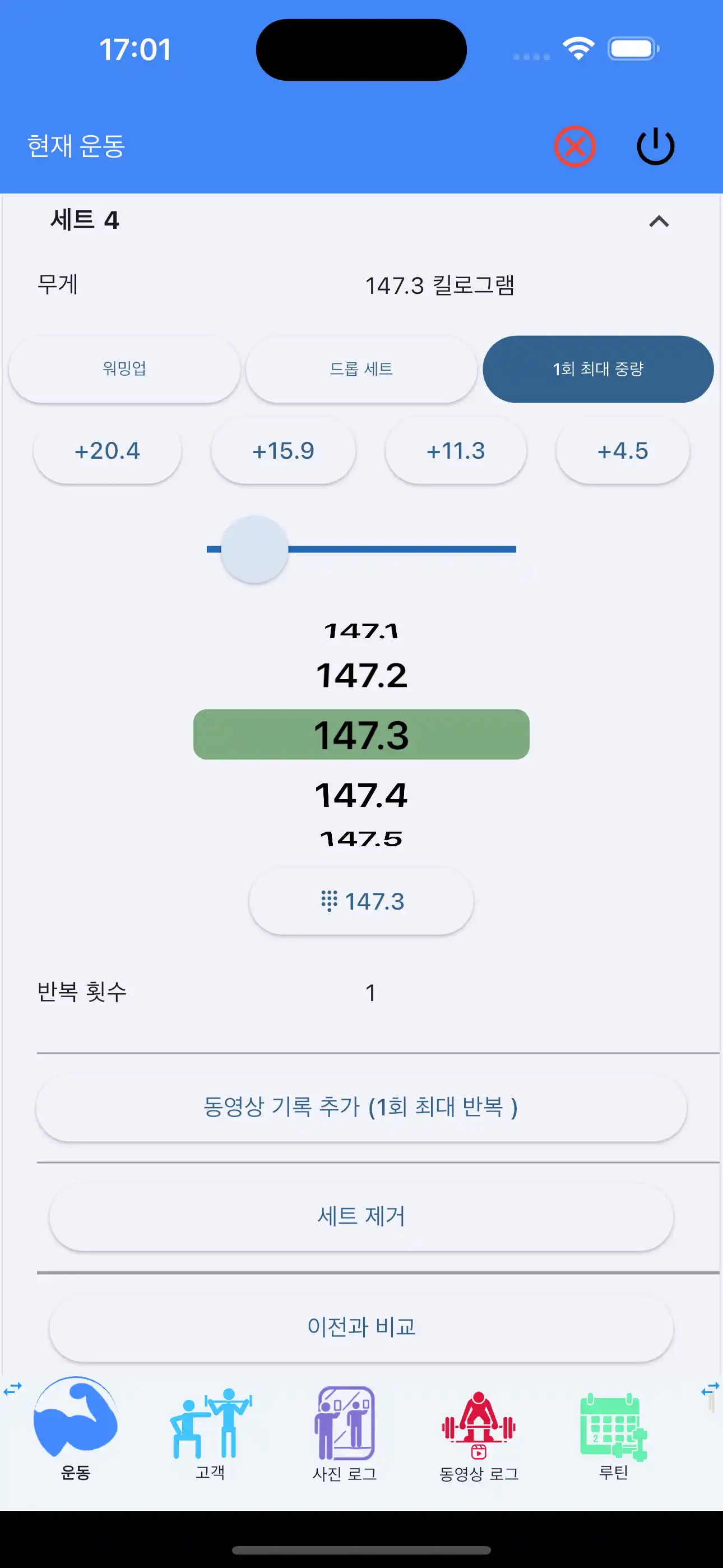Toggle the 1회 최대 중량 option off
This screenshot has height=1568, width=723.
point(598,369)
